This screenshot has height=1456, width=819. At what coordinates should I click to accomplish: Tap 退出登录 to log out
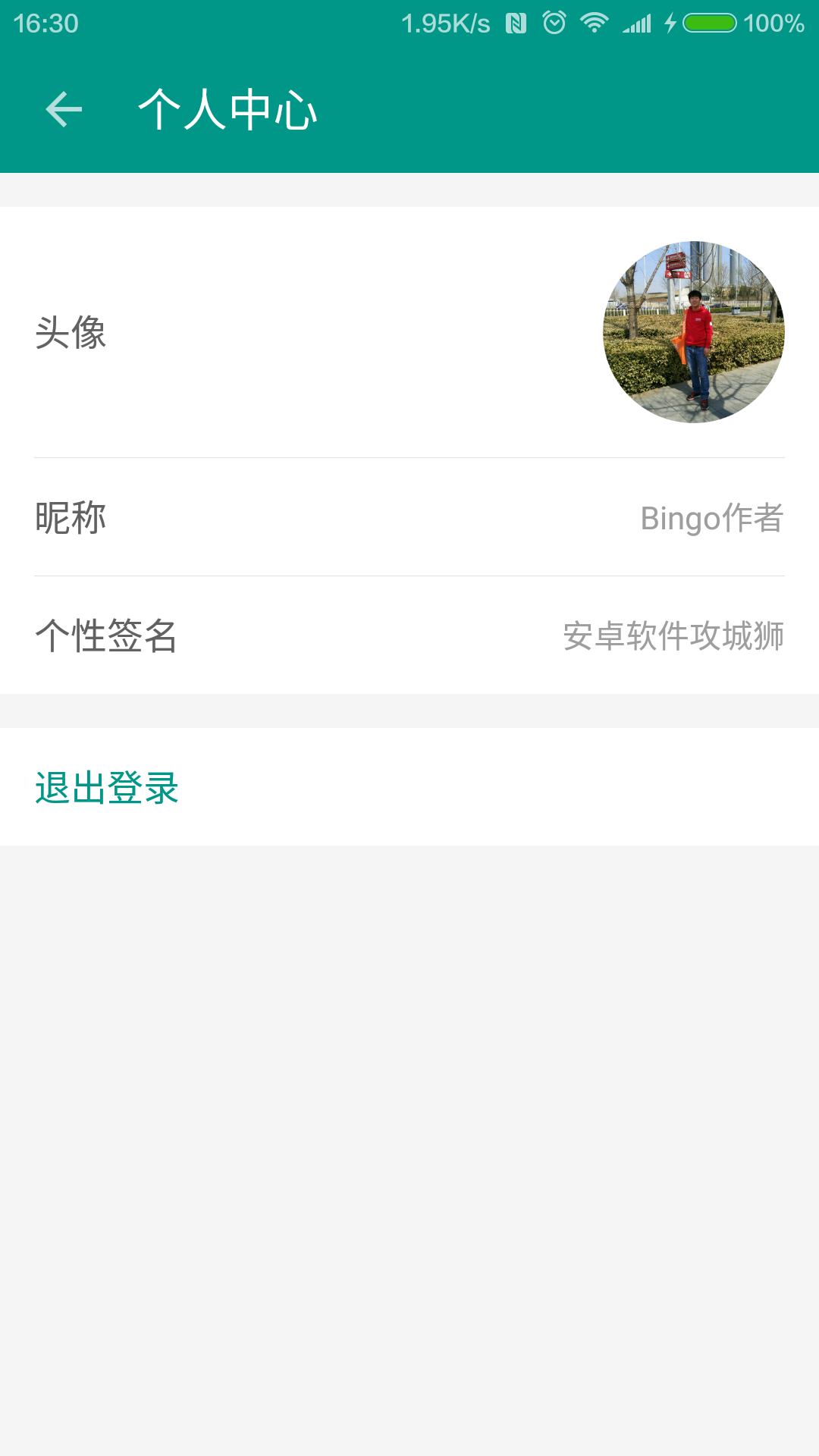click(x=107, y=787)
